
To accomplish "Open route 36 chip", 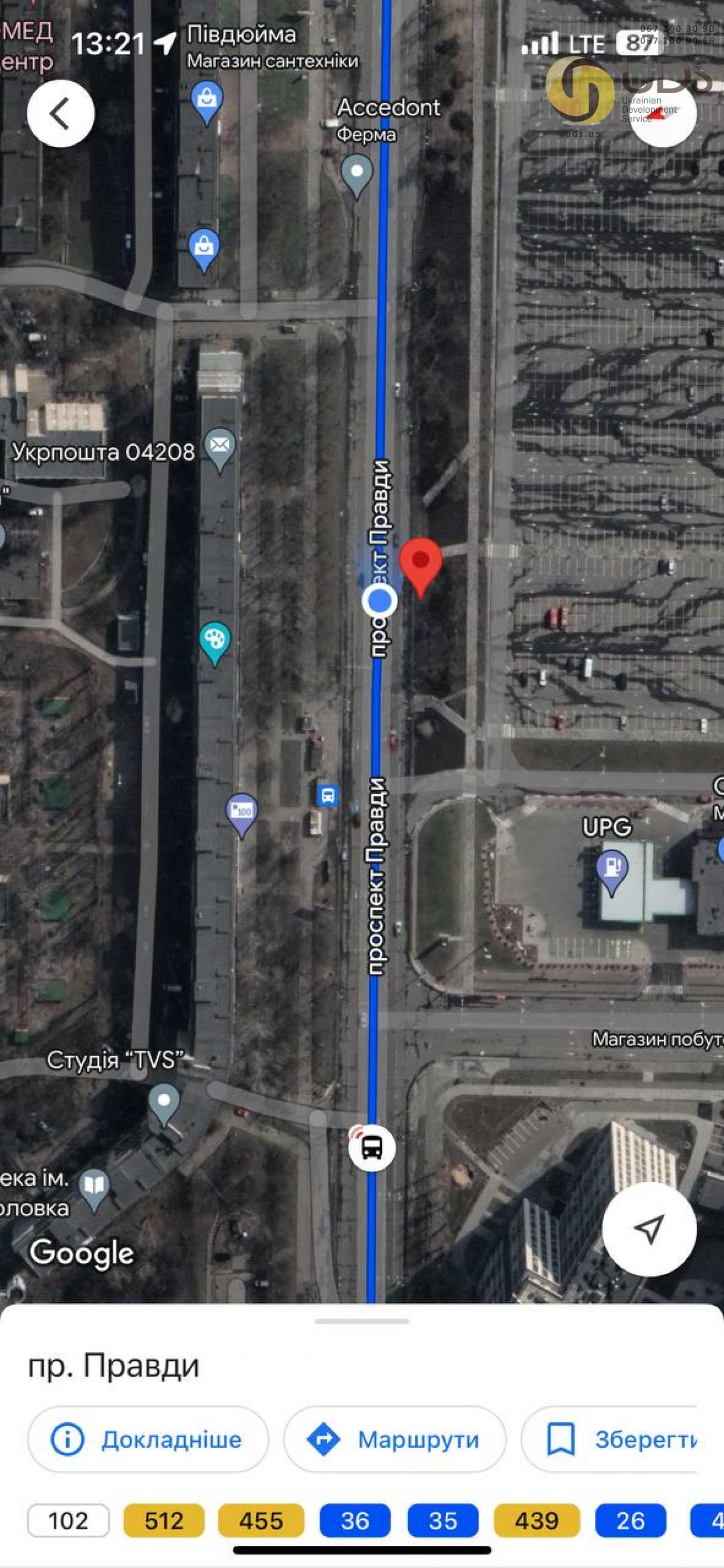I will (355, 1520).
